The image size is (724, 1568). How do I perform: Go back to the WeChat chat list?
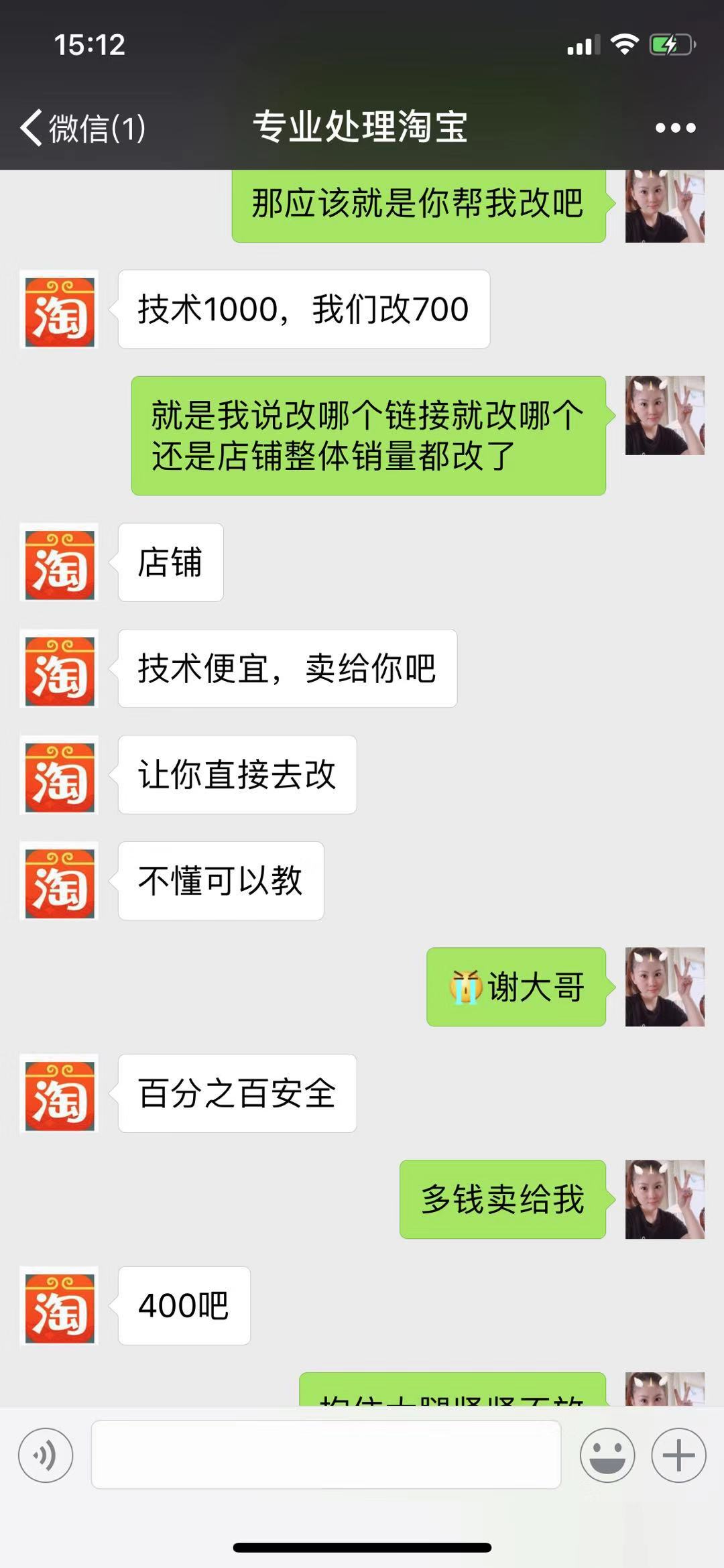(x=80, y=127)
